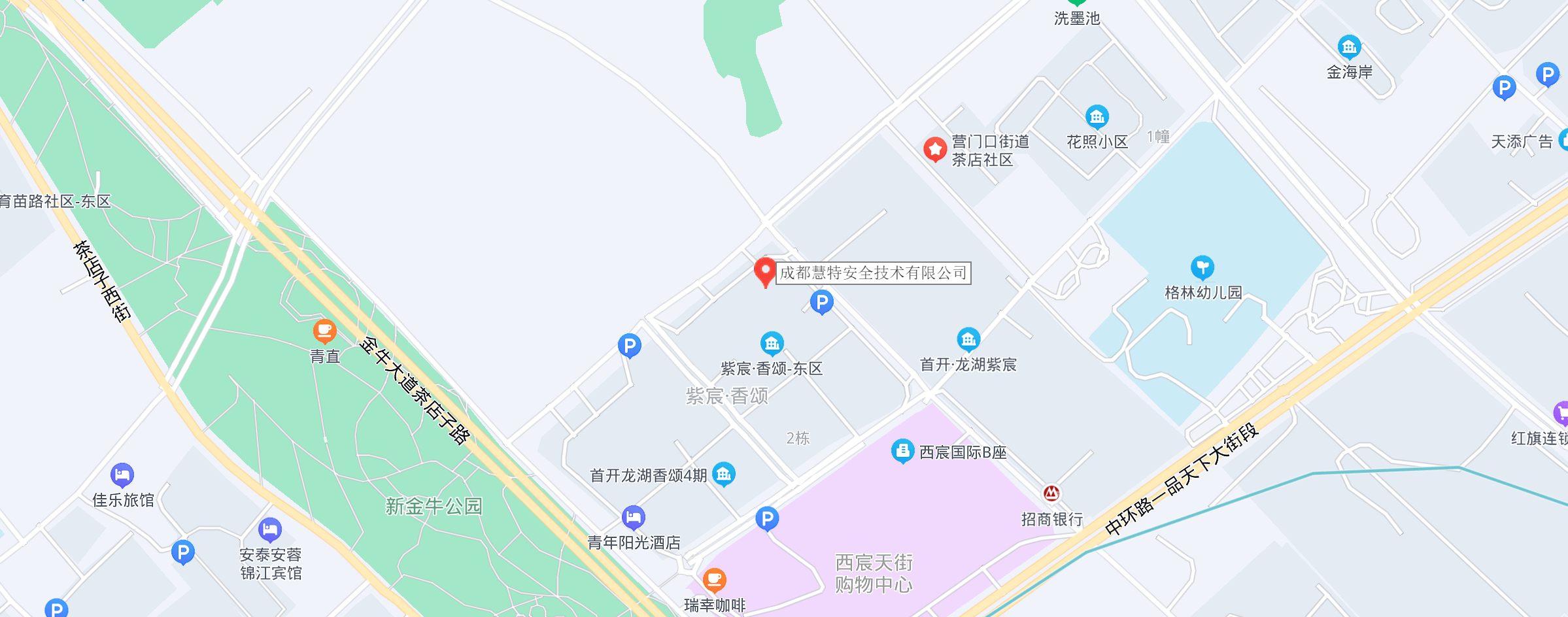Select the 紫宸·香颂-东区 marker
Image resolution: width=1568 pixels, height=617 pixels.
tap(772, 342)
